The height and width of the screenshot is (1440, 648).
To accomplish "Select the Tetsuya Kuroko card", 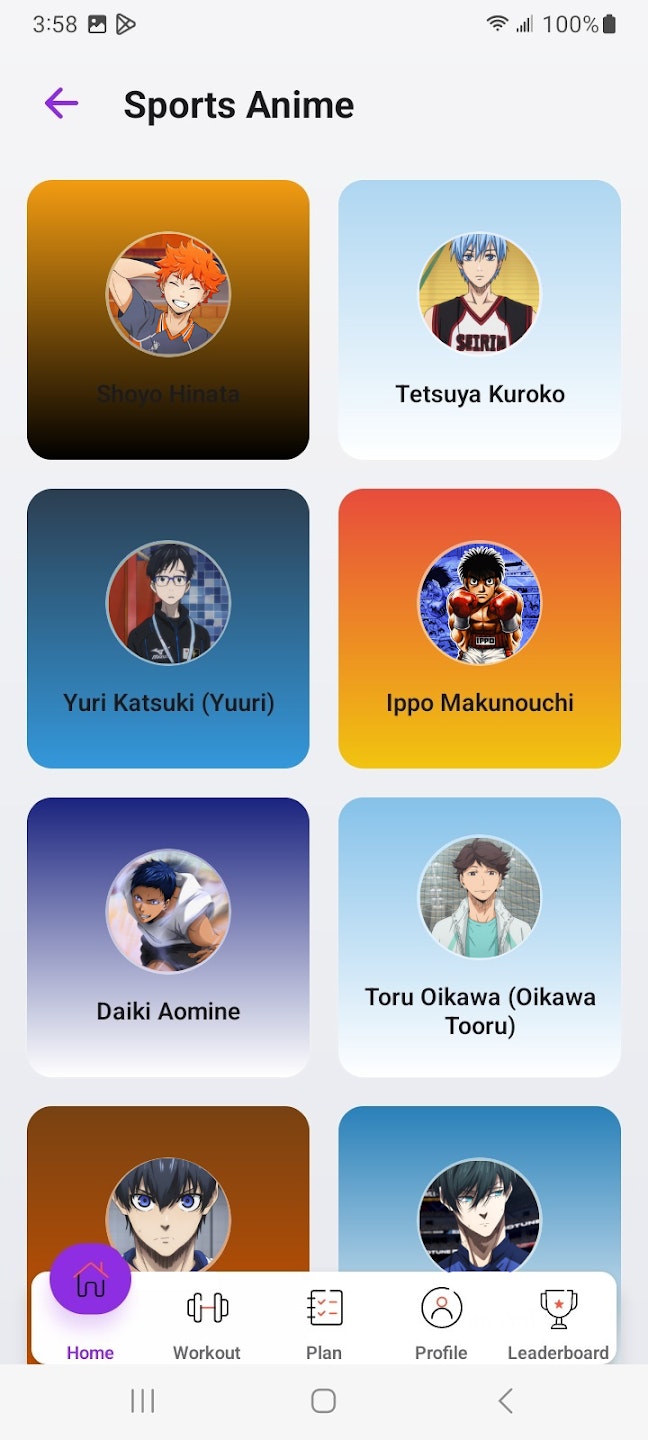I will tap(480, 320).
